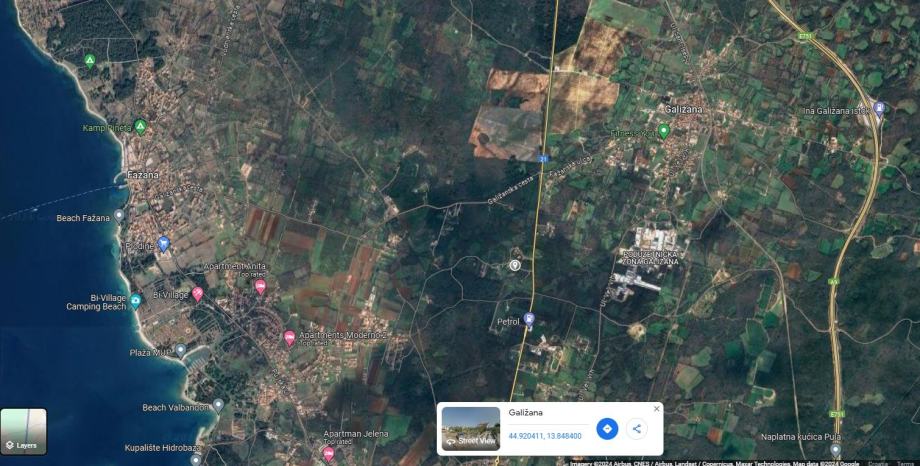Image resolution: width=920 pixels, height=466 pixels.
Task: Select Ina Galižana istok station pin
Action: pyautogui.click(x=879, y=109)
